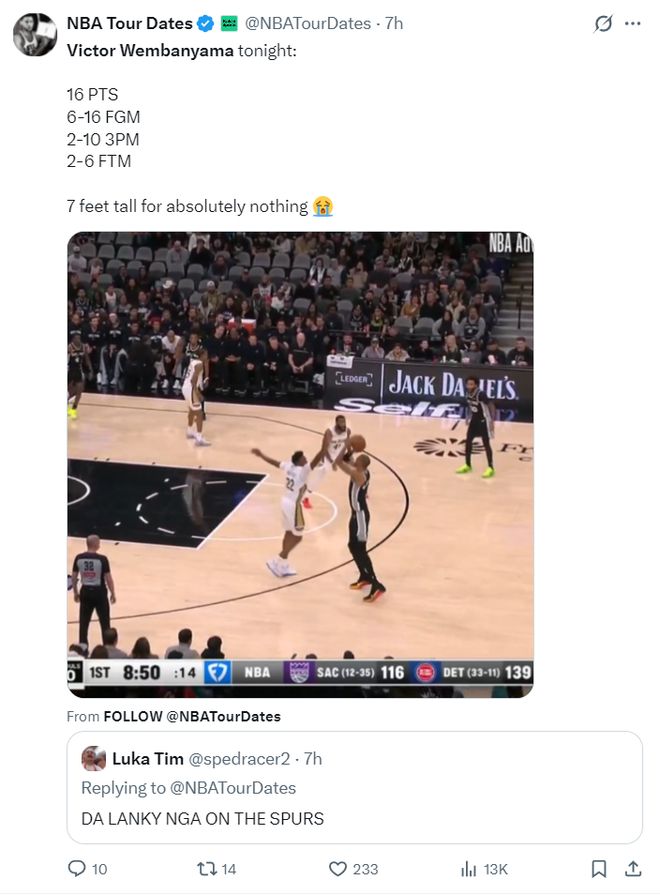
Task: Play the Wembanyama video clip
Action: [300, 464]
